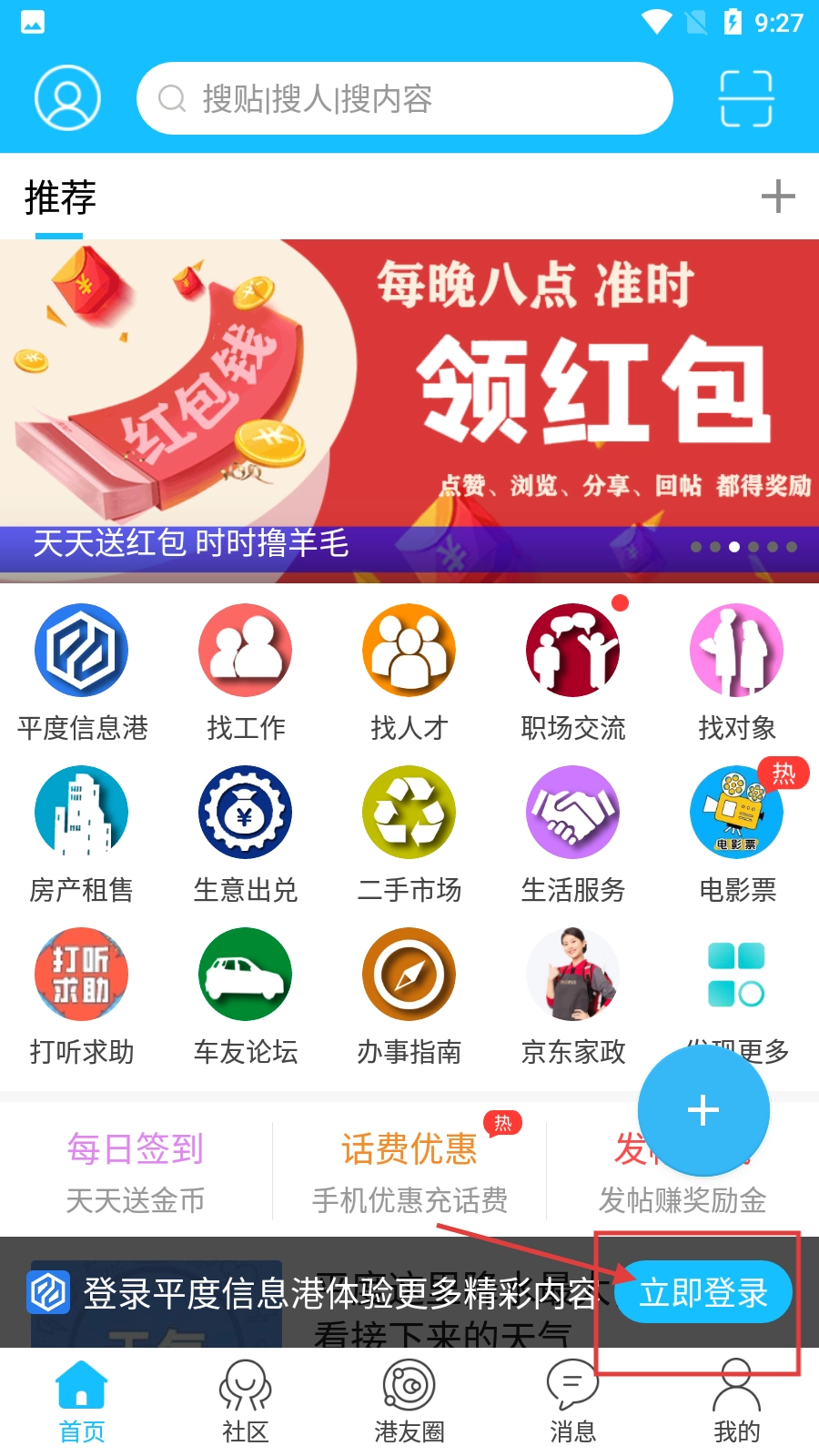This screenshot has width=819, height=1456.
Task: Switch to the 消息 tab
Action: pyautogui.click(x=573, y=1401)
